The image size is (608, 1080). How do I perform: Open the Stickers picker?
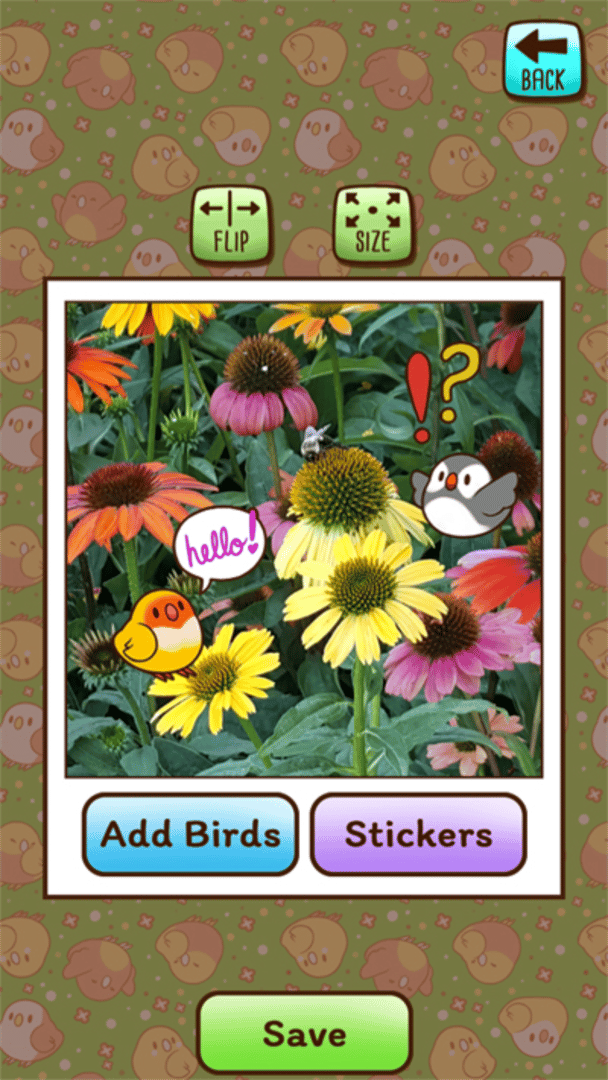tap(418, 835)
